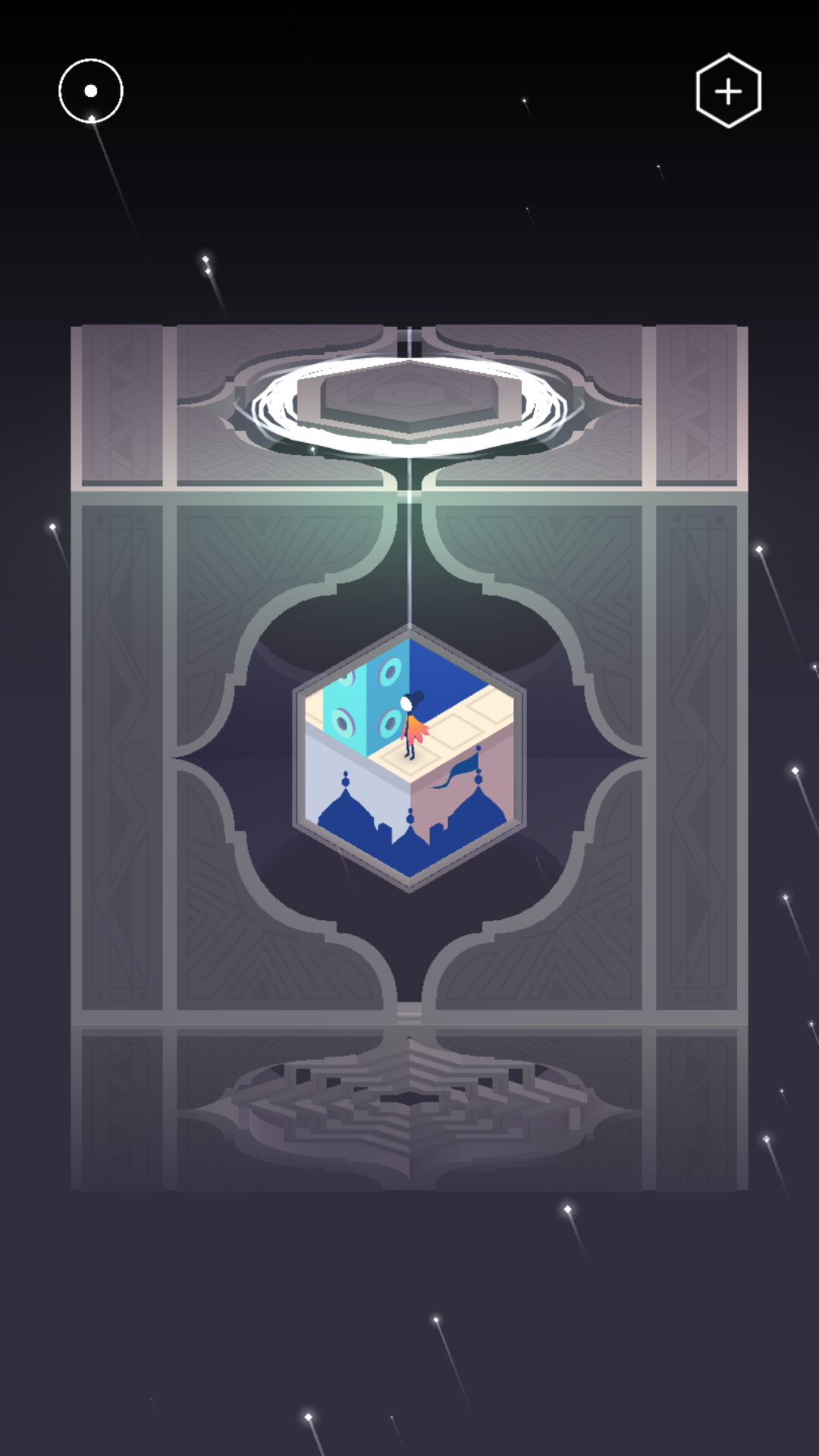Open the hexagon plus icon
This screenshot has height=1456, width=819.
click(x=728, y=91)
